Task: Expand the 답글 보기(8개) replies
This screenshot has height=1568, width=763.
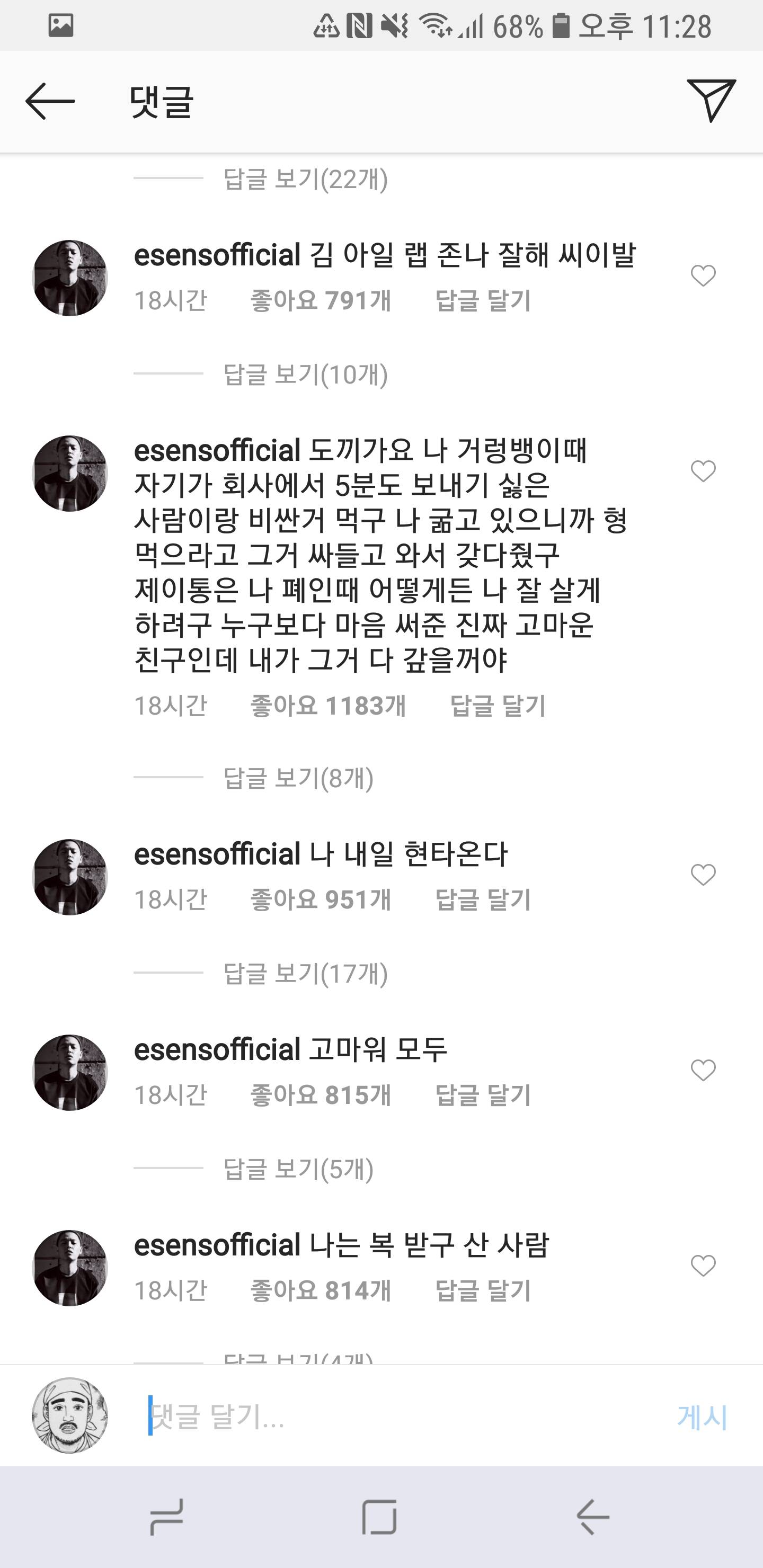Action: pos(298,779)
